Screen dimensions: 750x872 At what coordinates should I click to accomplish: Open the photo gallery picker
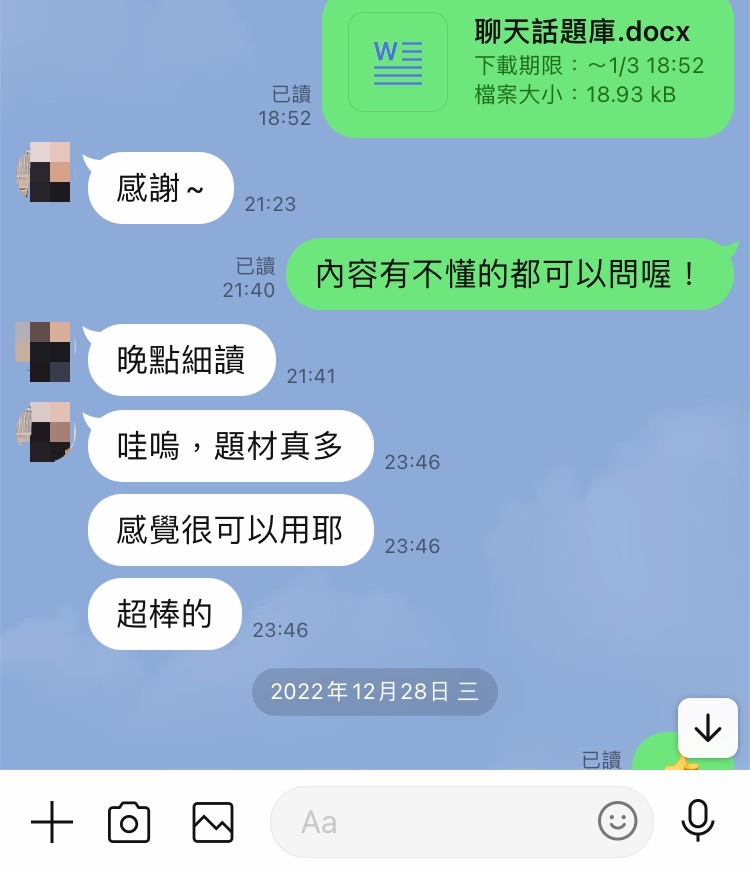tap(212, 823)
